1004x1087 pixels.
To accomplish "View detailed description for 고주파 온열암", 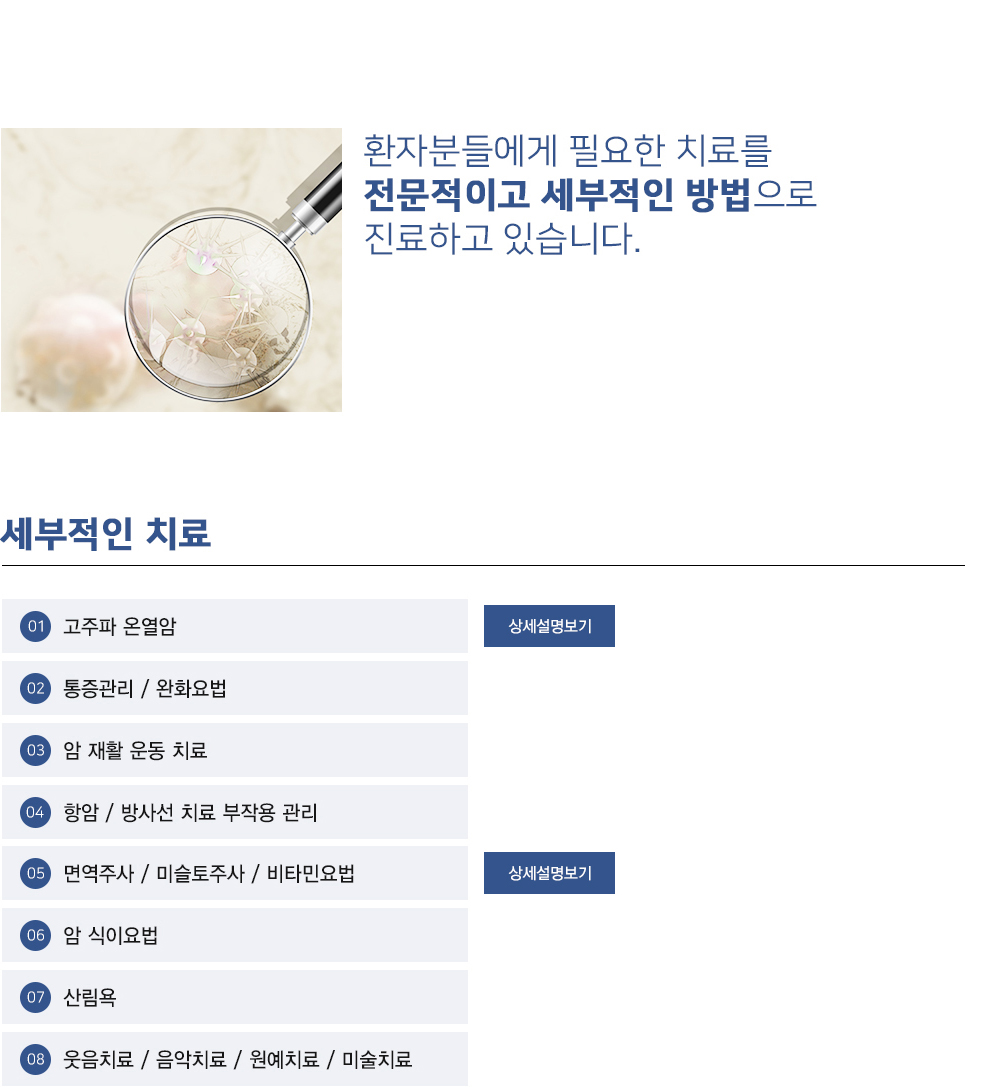I will coord(549,626).
